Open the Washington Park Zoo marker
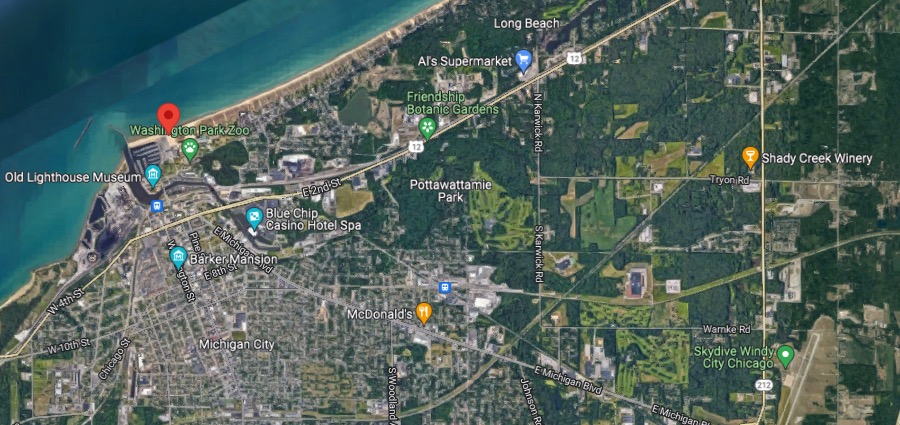 [x=190, y=149]
